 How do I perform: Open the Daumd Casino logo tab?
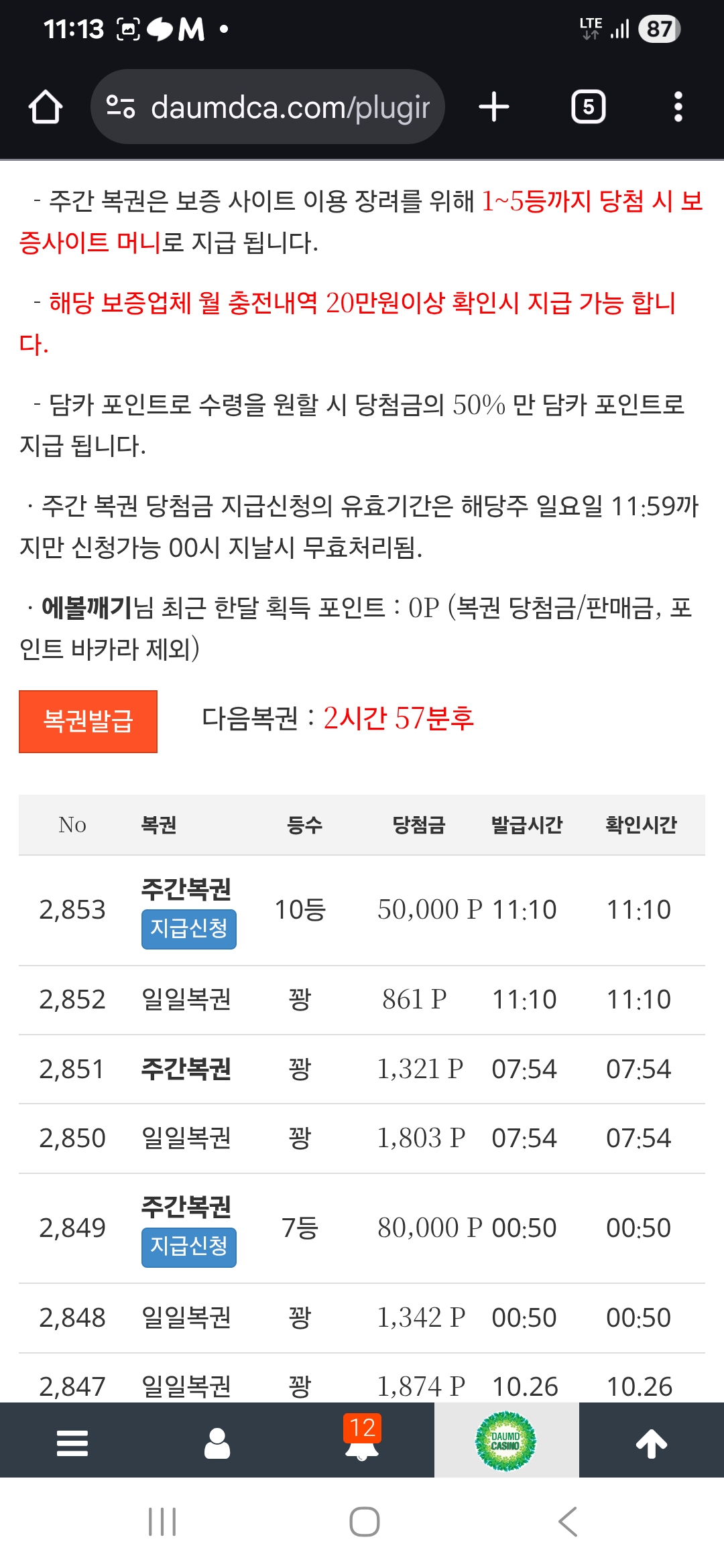(506, 1441)
